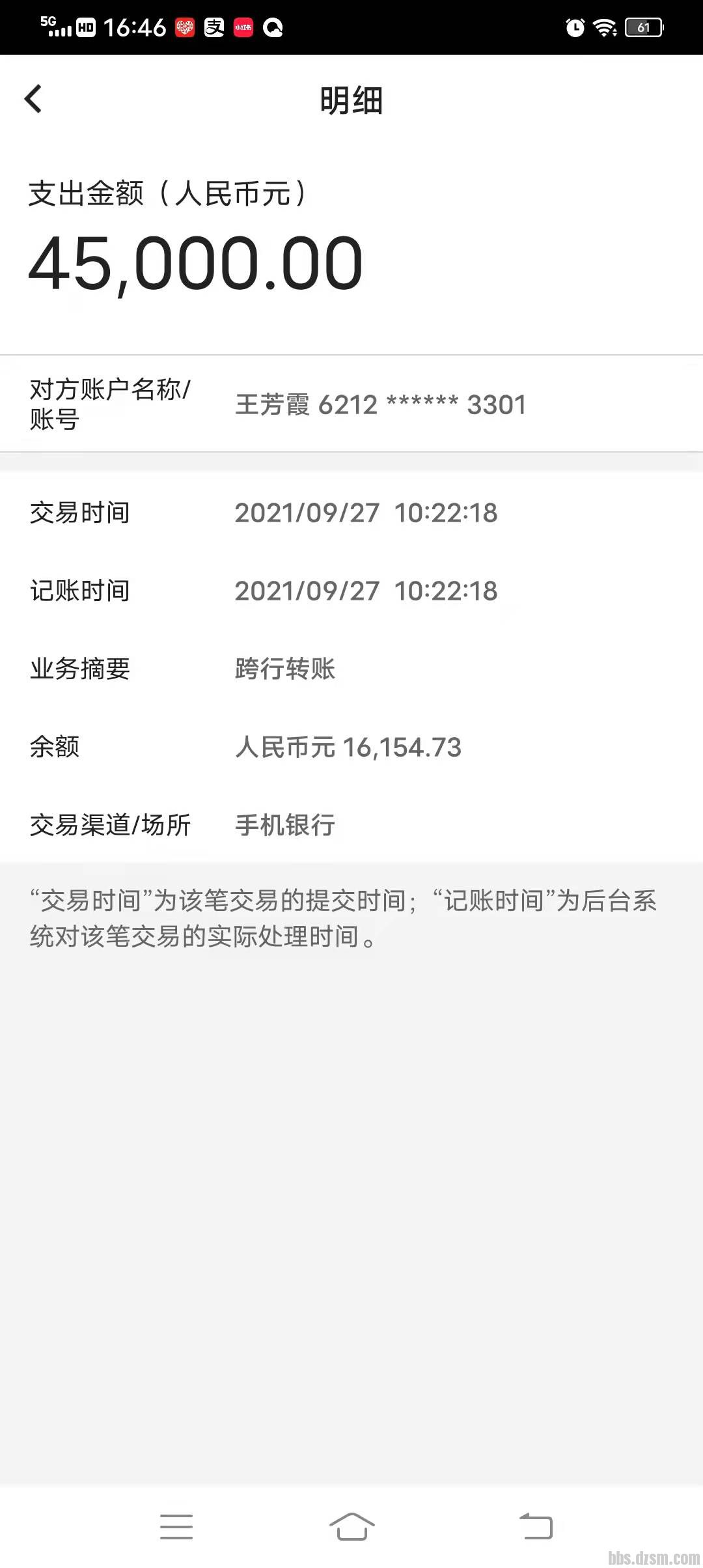Go back from the 明细 page
Screen dimensions: 703x1568
click(x=33, y=99)
